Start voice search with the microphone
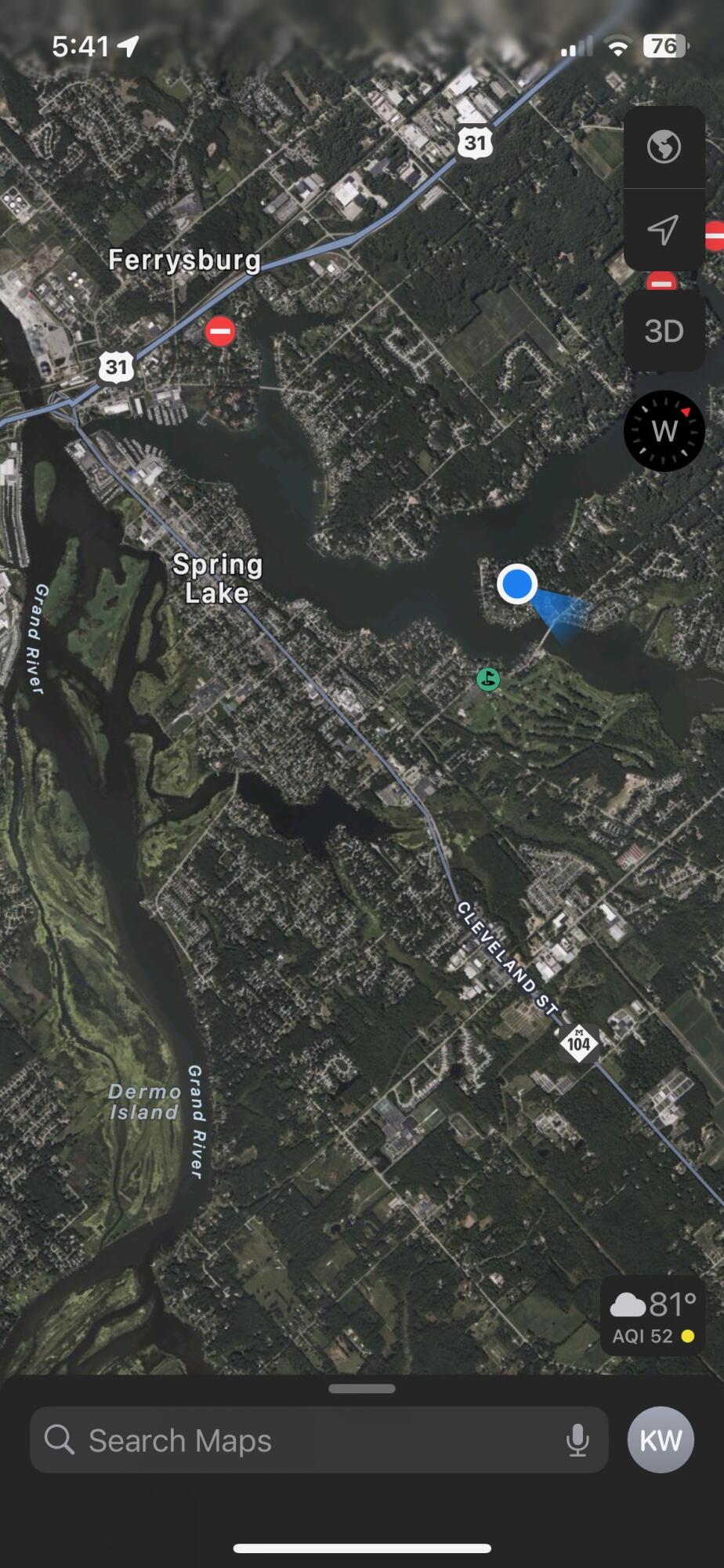The height and width of the screenshot is (1568, 724). click(x=577, y=1440)
